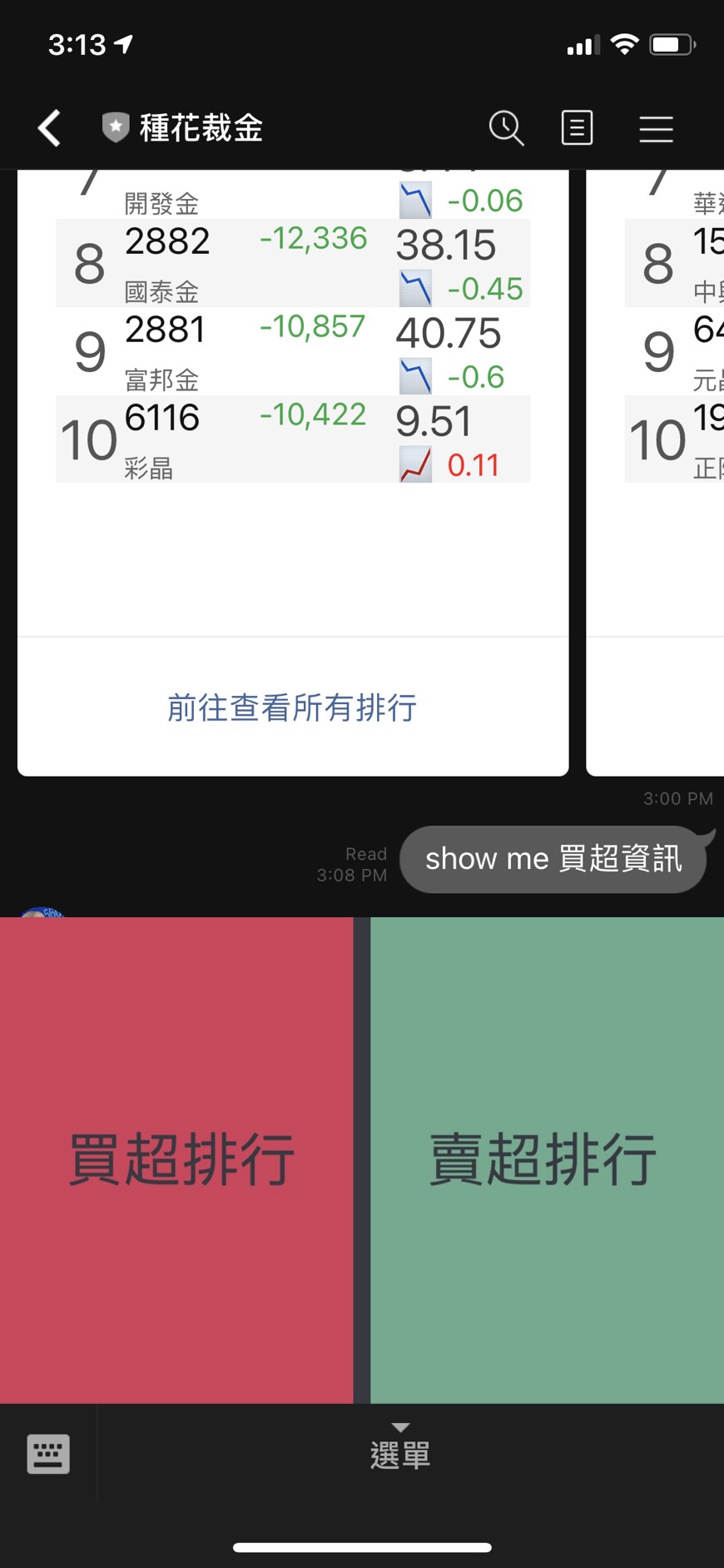Go back from the 種花裁金 chat
This screenshot has width=724, height=1568.
(49, 128)
